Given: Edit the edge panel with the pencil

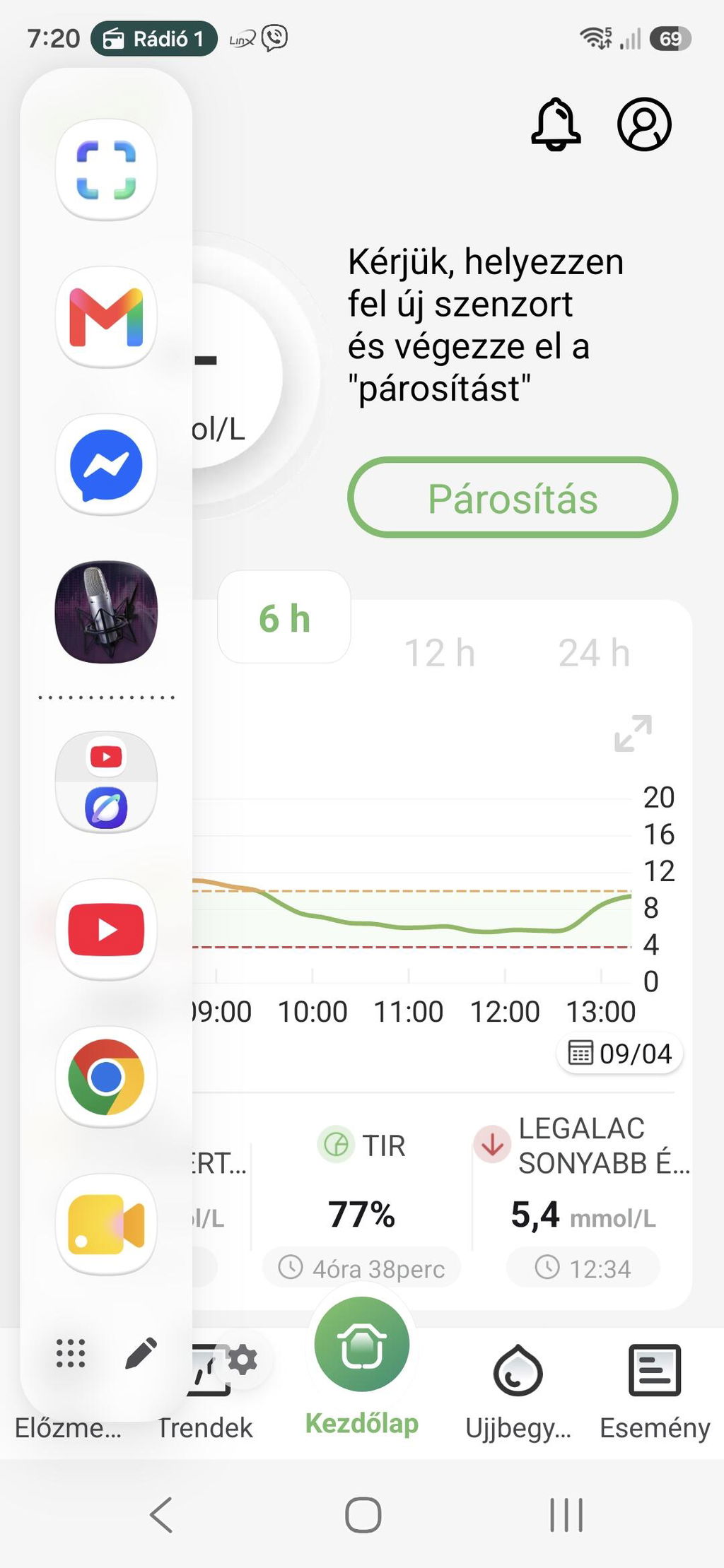Looking at the screenshot, I should pyautogui.click(x=141, y=1353).
